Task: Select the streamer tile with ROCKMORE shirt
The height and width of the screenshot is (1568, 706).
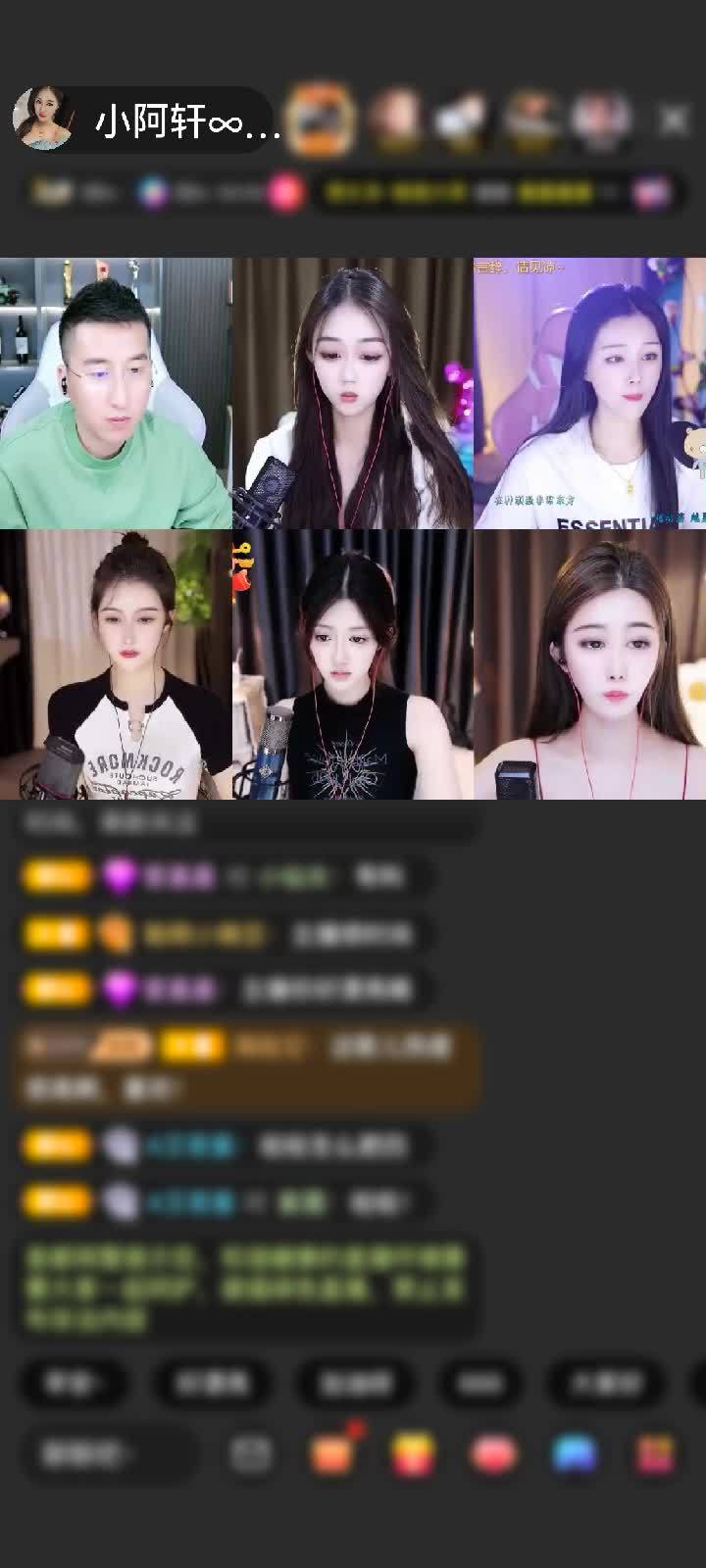Action: pyautogui.click(x=116, y=664)
